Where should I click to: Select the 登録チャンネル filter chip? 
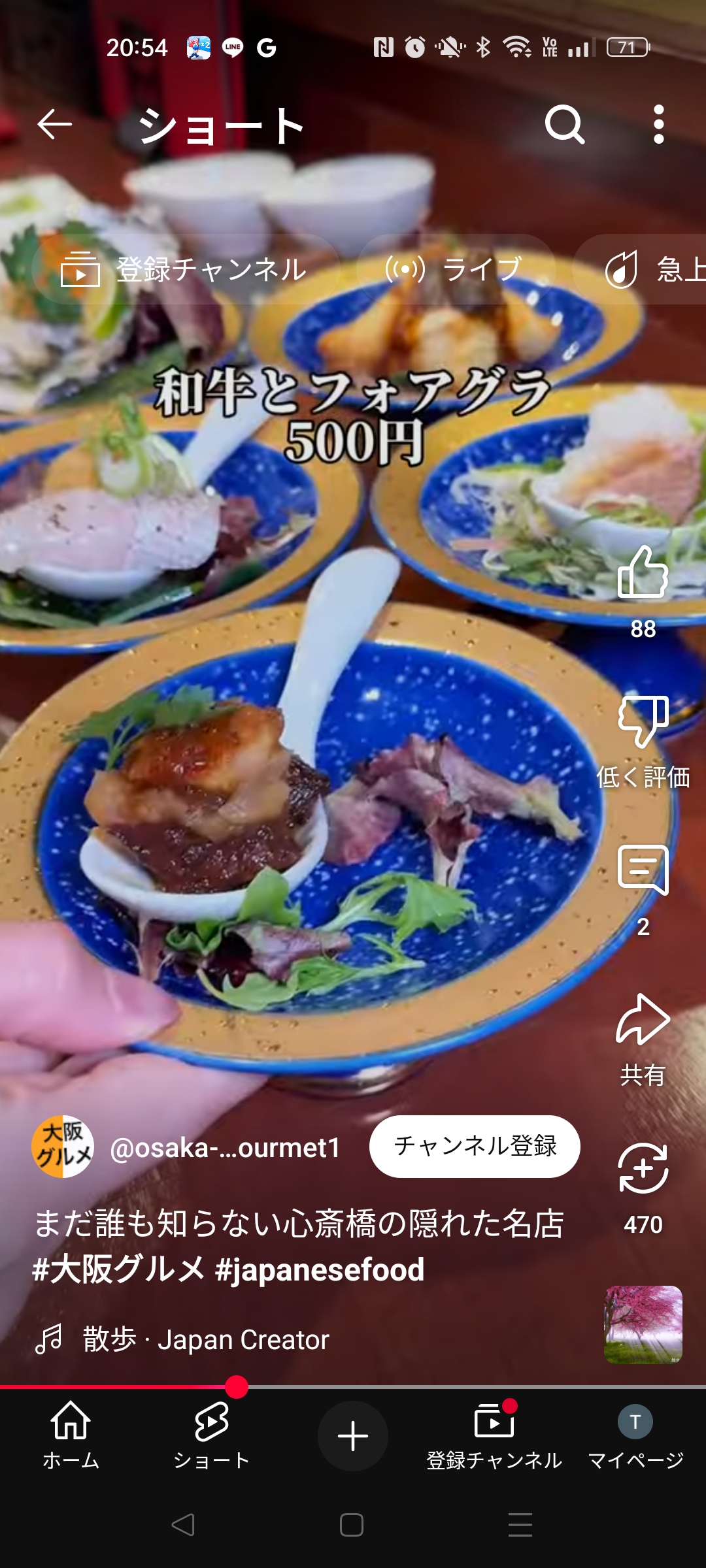coord(186,269)
